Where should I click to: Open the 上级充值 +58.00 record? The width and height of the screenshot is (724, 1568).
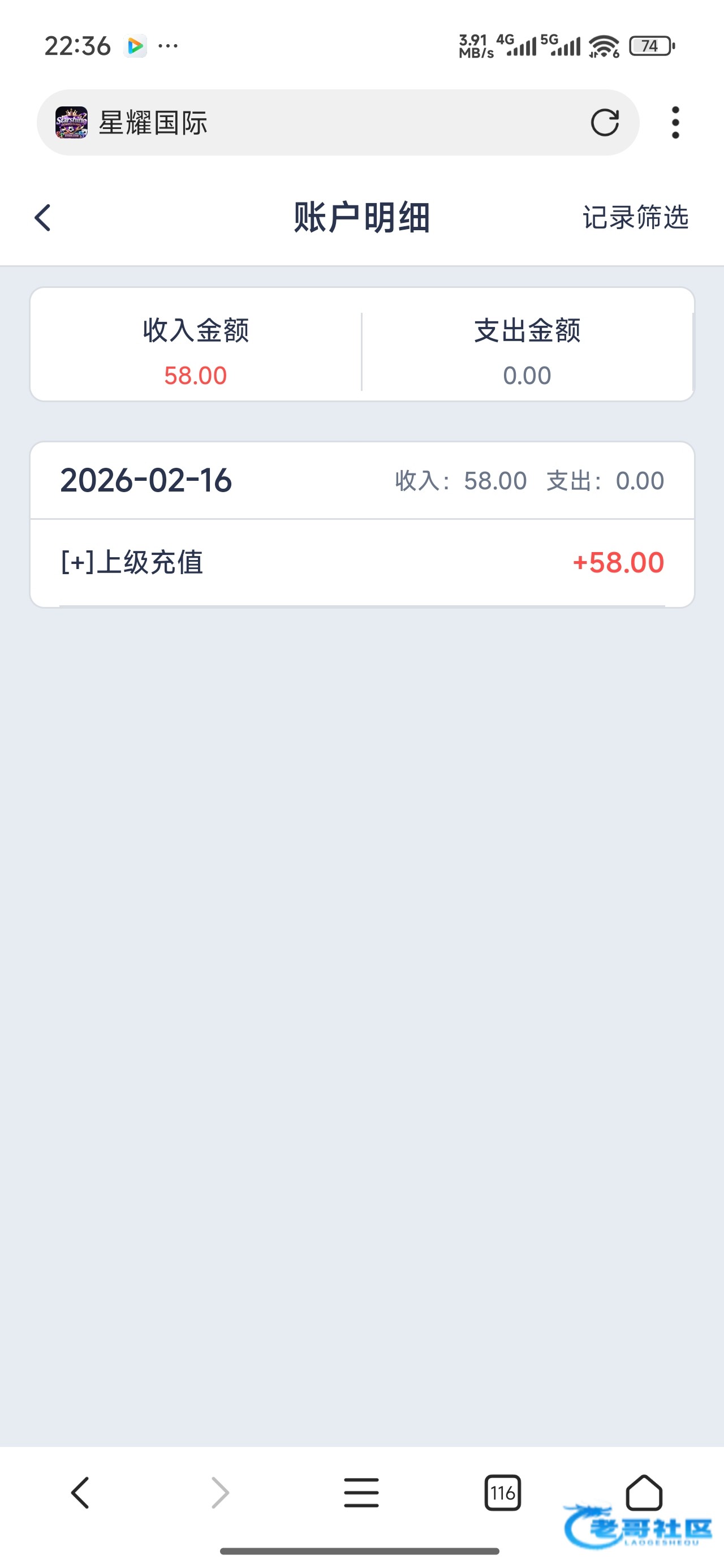tap(361, 562)
